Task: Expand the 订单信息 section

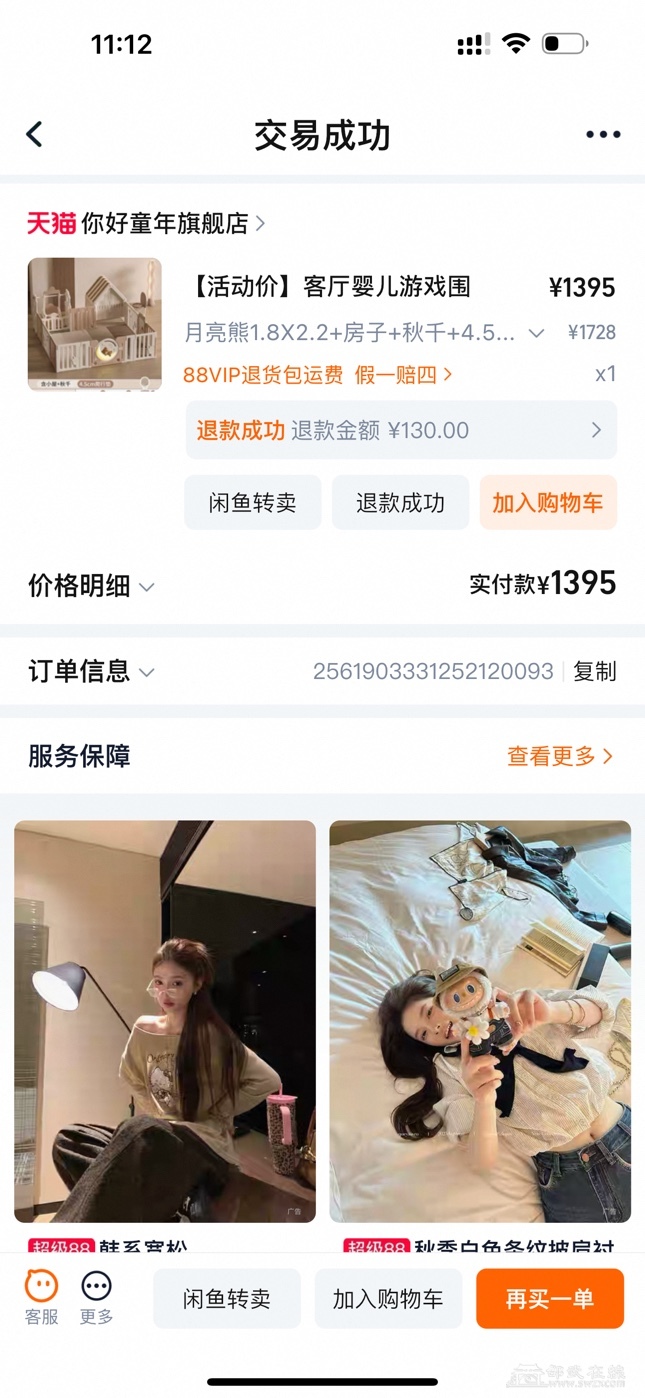Action: click(x=92, y=672)
